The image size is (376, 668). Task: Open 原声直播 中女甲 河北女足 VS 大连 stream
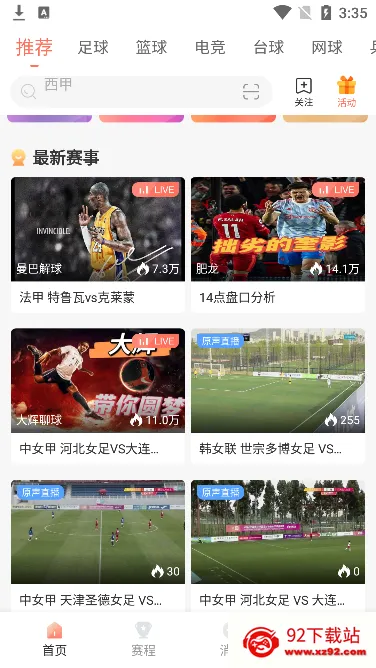tap(278, 546)
